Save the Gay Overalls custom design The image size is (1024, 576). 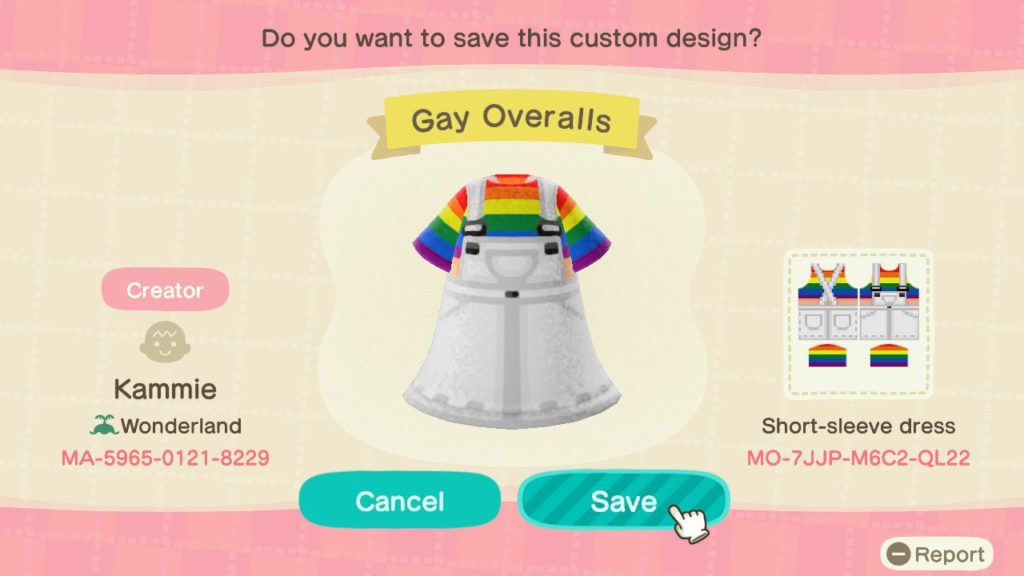622,501
